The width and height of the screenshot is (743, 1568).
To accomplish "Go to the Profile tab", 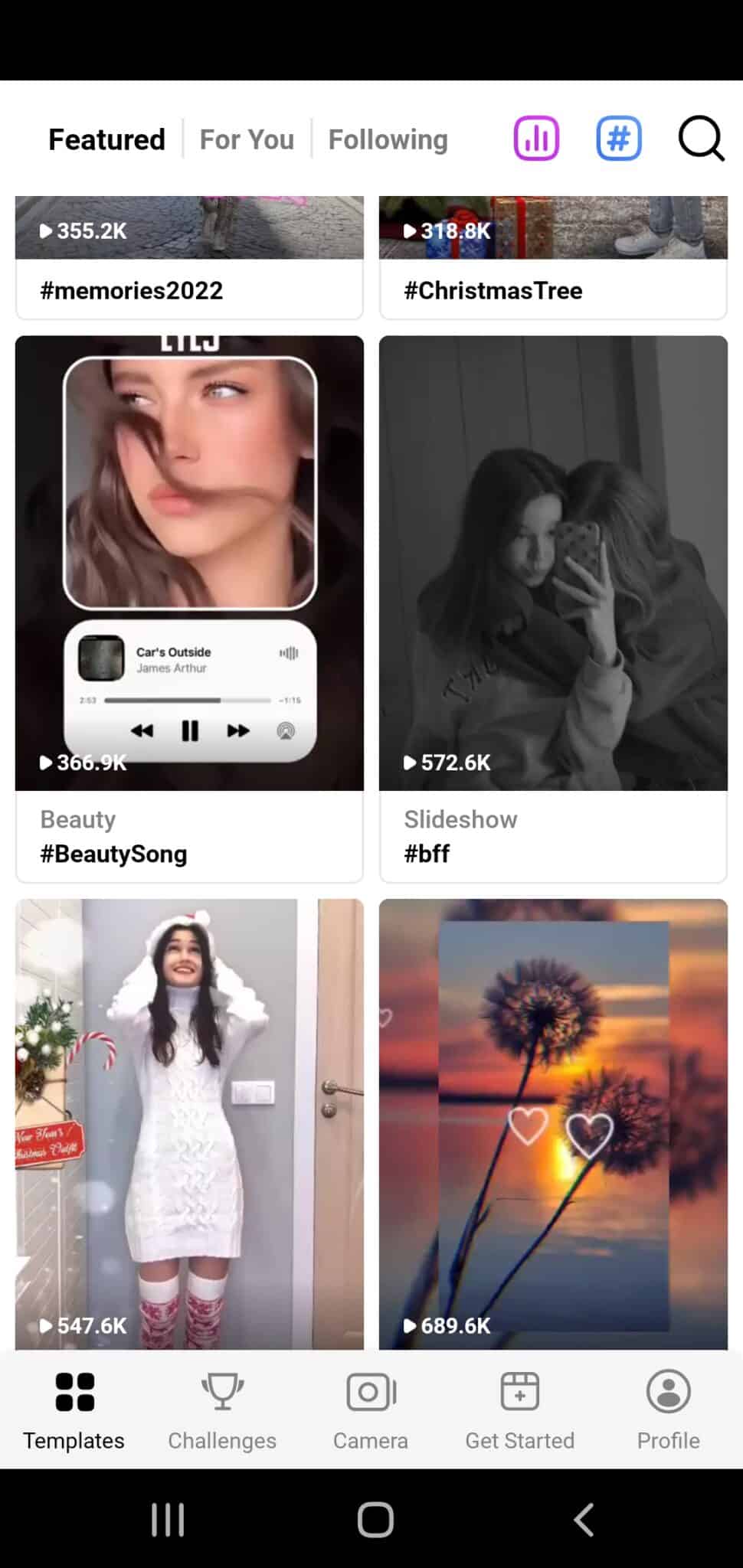I will pos(668,1410).
